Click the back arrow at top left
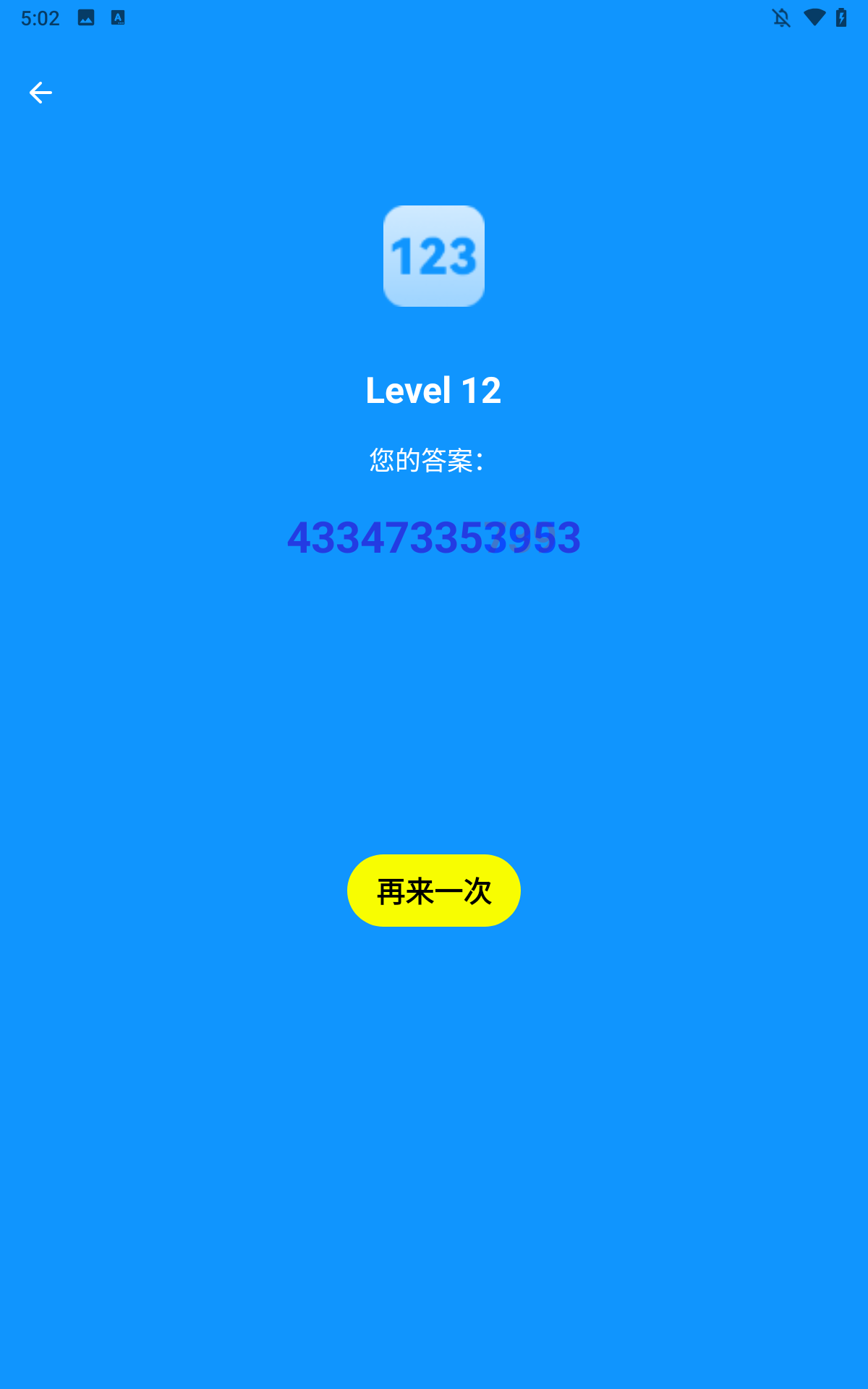The width and height of the screenshot is (868, 1389). [41, 92]
